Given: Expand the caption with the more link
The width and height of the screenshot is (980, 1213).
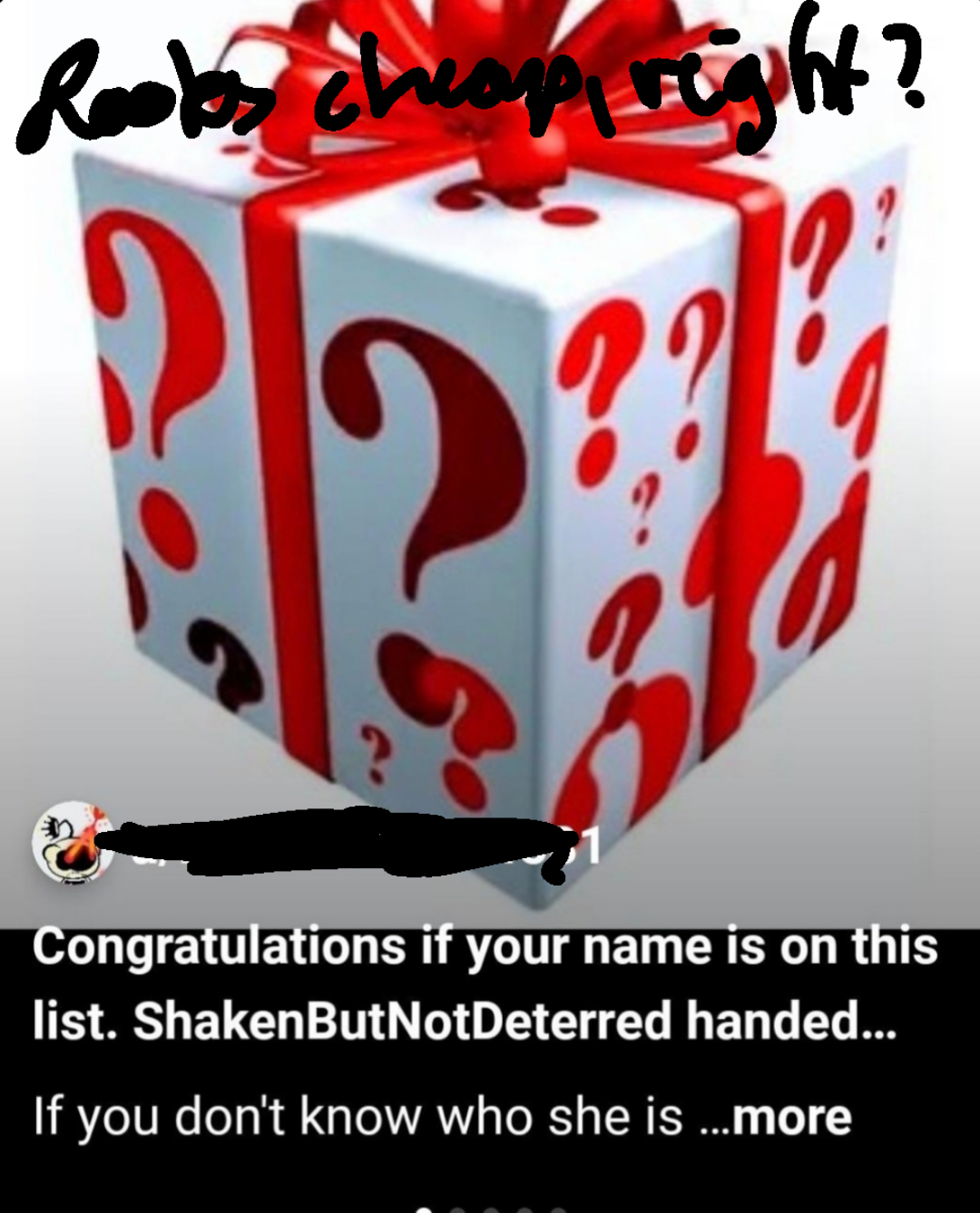Looking at the screenshot, I should pyautogui.click(x=791, y=1118).
